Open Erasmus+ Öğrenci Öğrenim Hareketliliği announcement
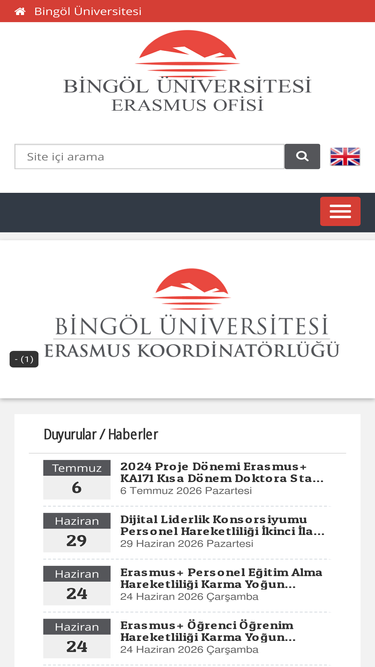The image size is (375, 667). pos(207,631)
